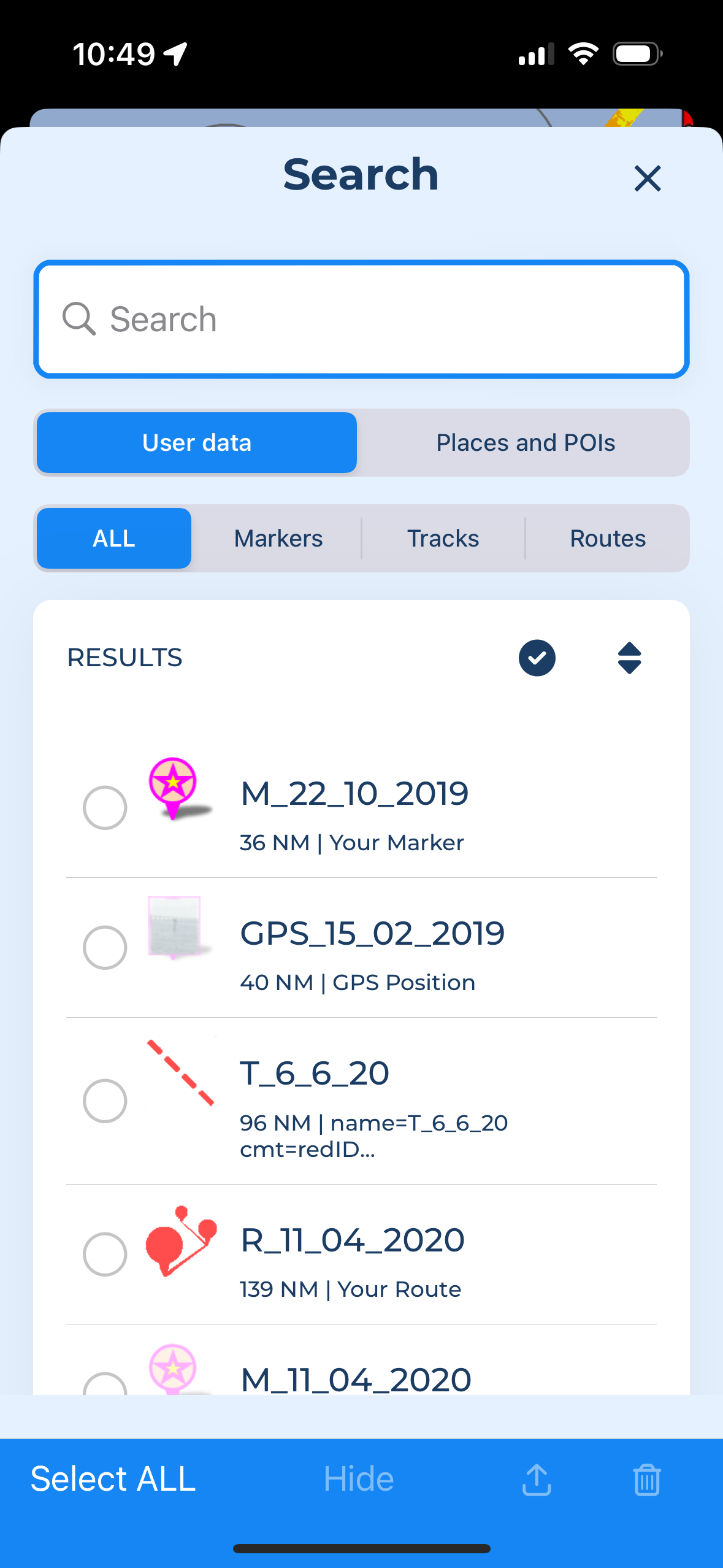Close the Search panel
723x1568 pixels.
tap(647, 179)
